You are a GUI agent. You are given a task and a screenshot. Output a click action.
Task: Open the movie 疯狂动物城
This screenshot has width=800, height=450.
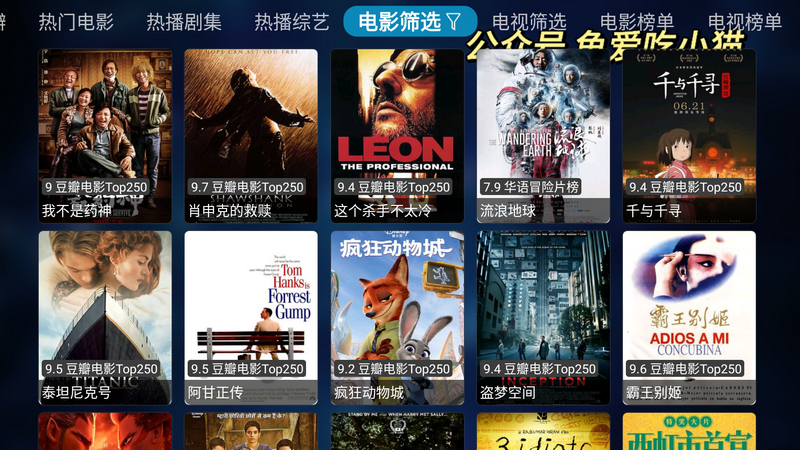tap(397, 317)
